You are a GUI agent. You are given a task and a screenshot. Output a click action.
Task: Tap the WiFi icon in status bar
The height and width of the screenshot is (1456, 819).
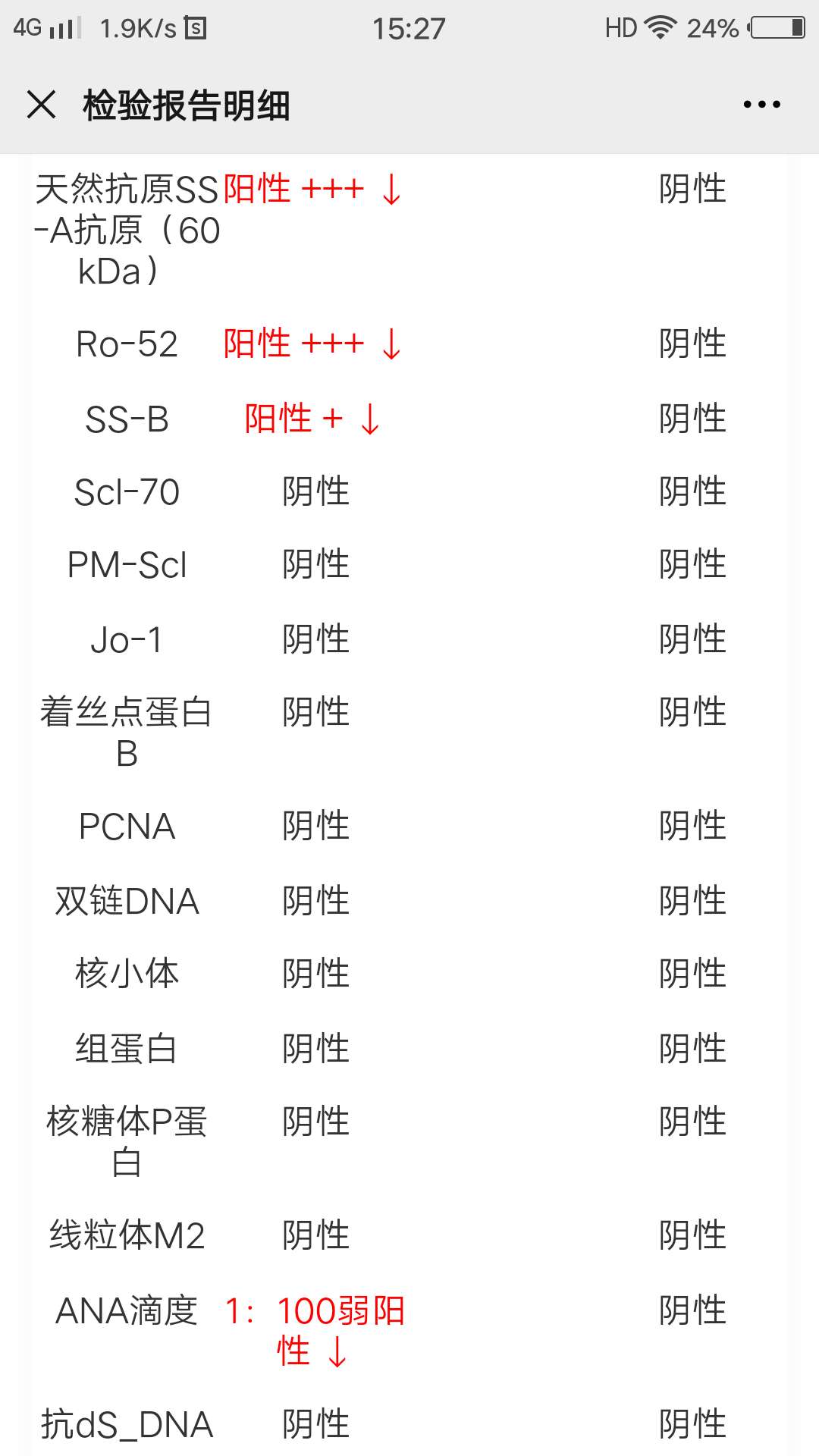661,27
